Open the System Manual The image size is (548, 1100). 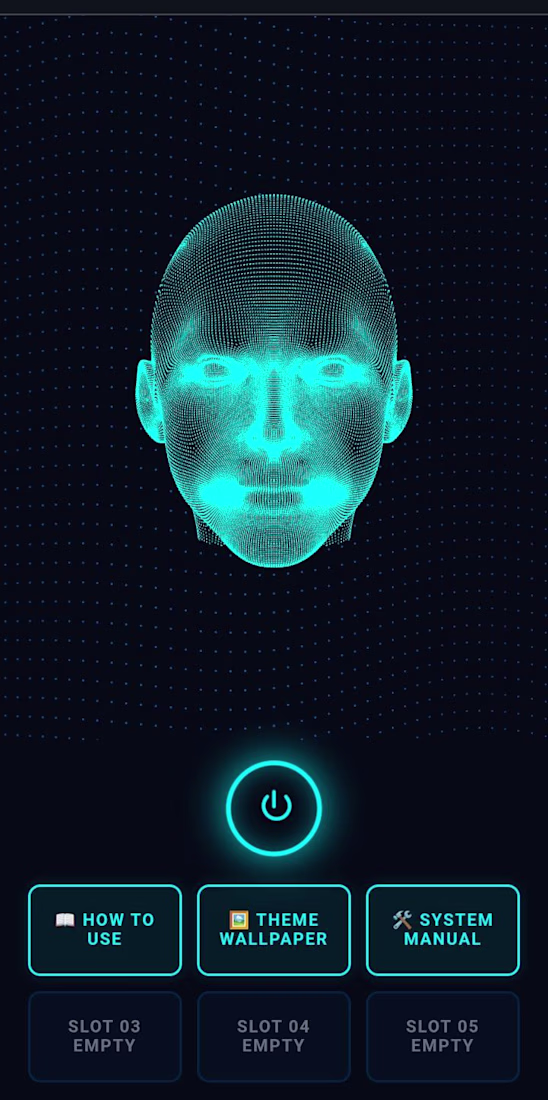coord(443,930)
